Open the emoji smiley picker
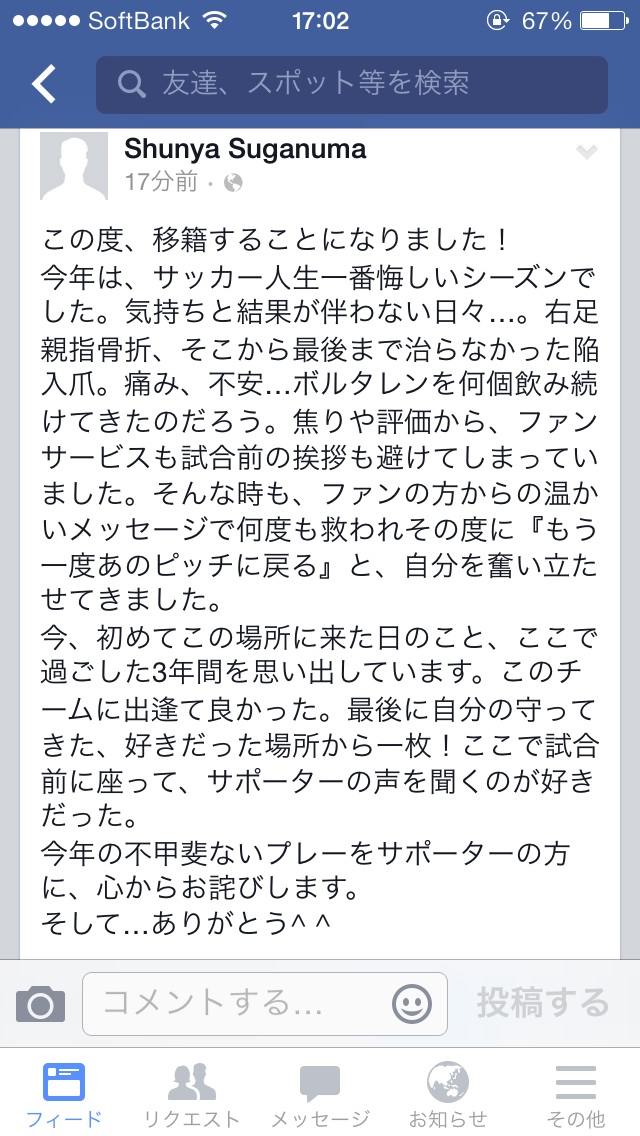 [x=412, y=1004]
